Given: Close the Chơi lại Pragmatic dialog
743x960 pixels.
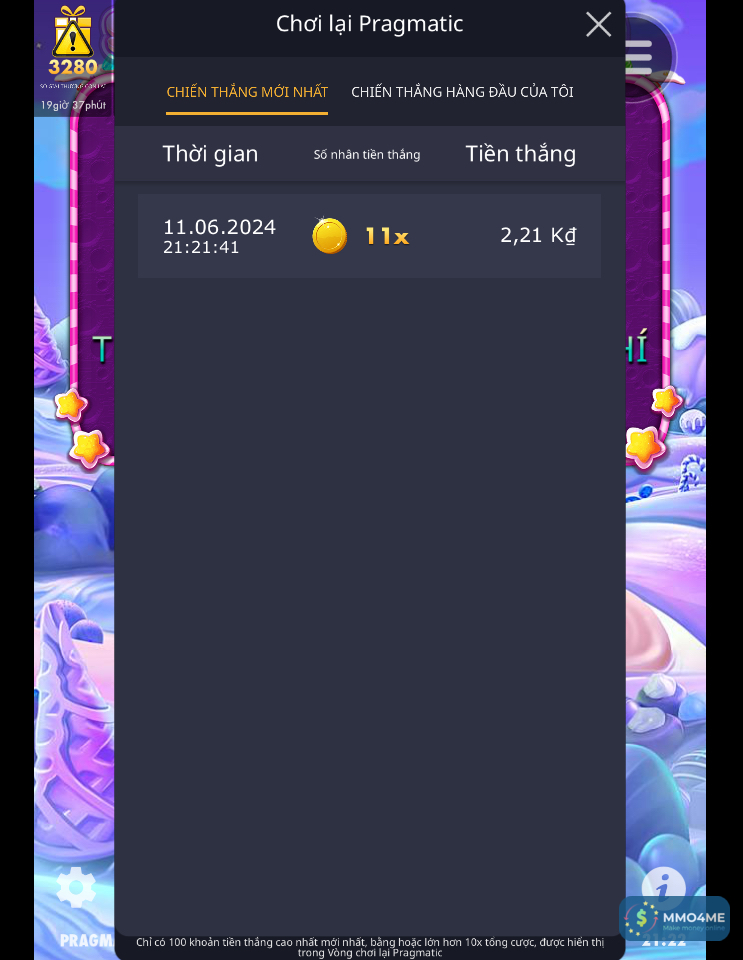Looking at the screenshot, I should point(598,25).
